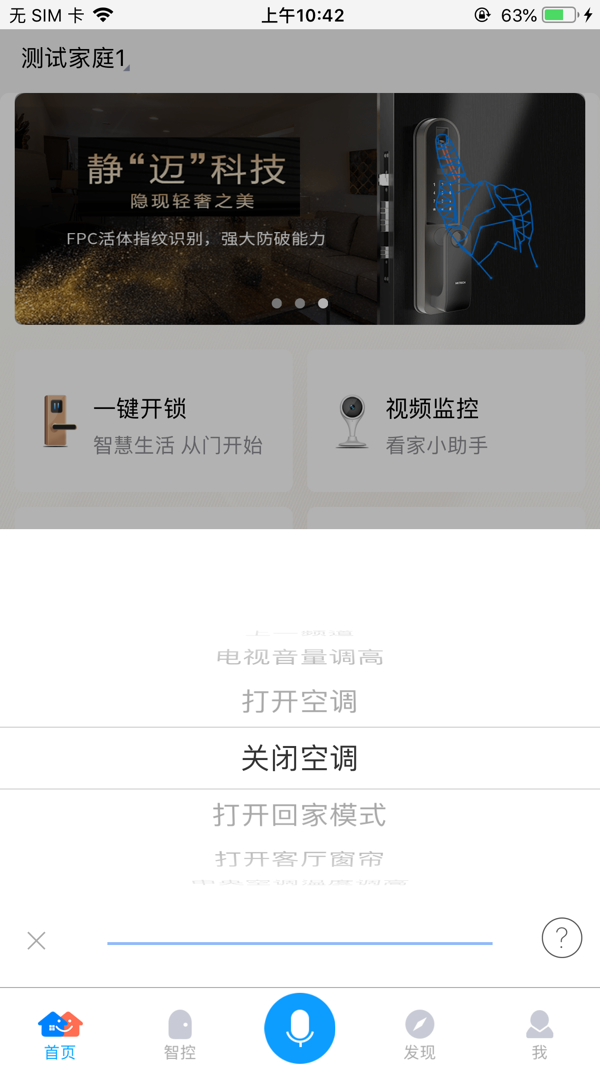Select 打开回家模式 in the picker
The image size is (600, 1067).
click(x=300, y=815)
